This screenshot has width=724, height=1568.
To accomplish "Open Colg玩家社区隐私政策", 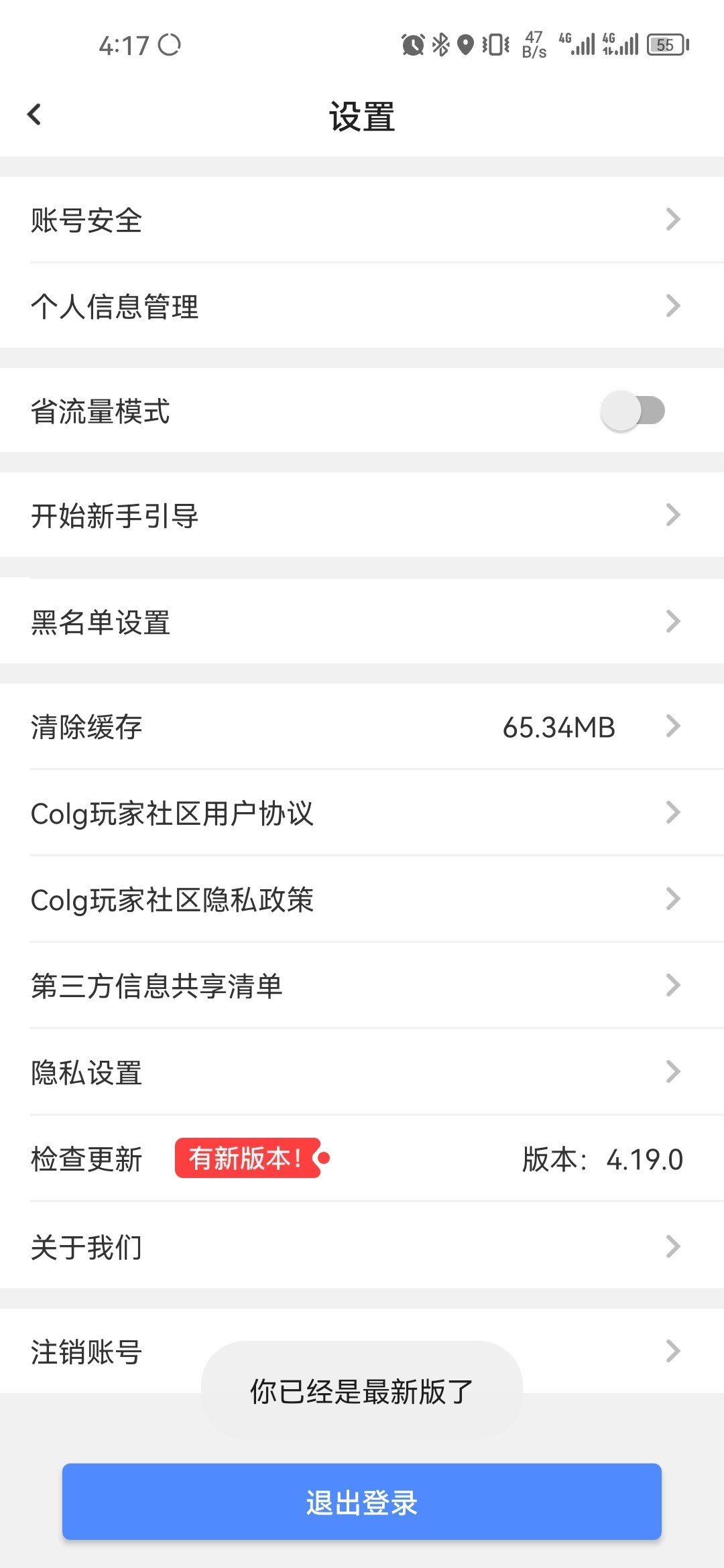I will pos(362,899).
